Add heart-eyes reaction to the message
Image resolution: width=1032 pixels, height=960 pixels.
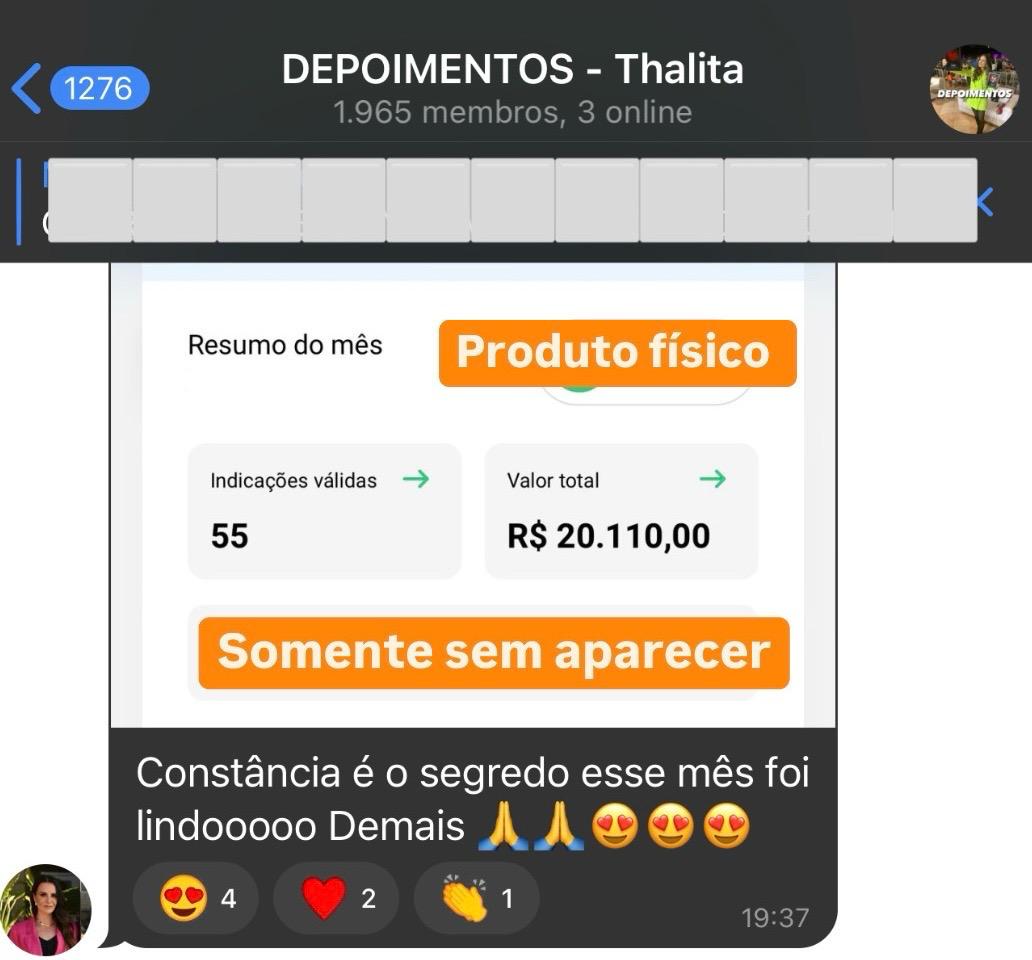[196, 899]
